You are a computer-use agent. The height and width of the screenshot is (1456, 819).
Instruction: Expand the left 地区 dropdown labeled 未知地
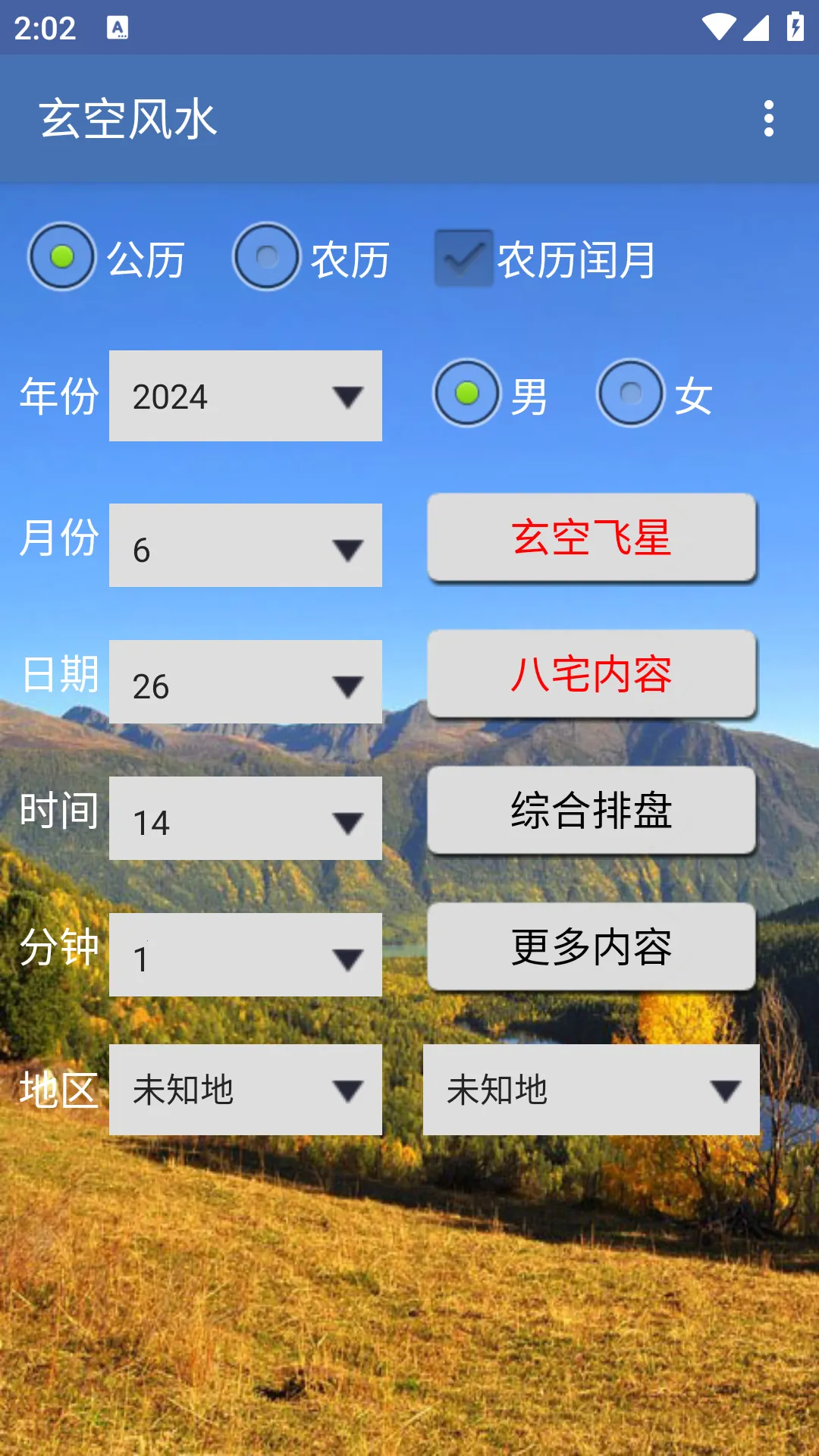coord(245,1090)
